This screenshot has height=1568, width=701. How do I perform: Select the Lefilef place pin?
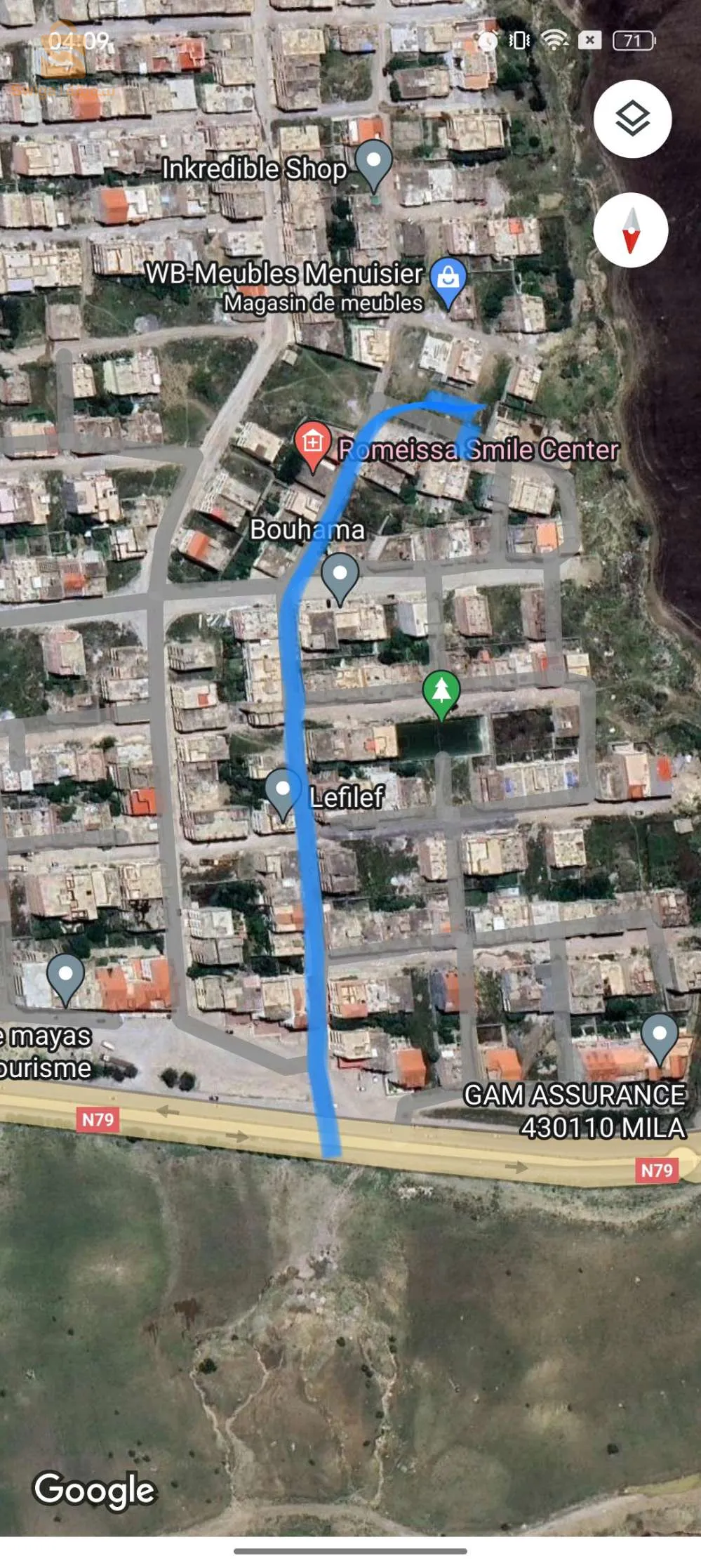[283, 792]
